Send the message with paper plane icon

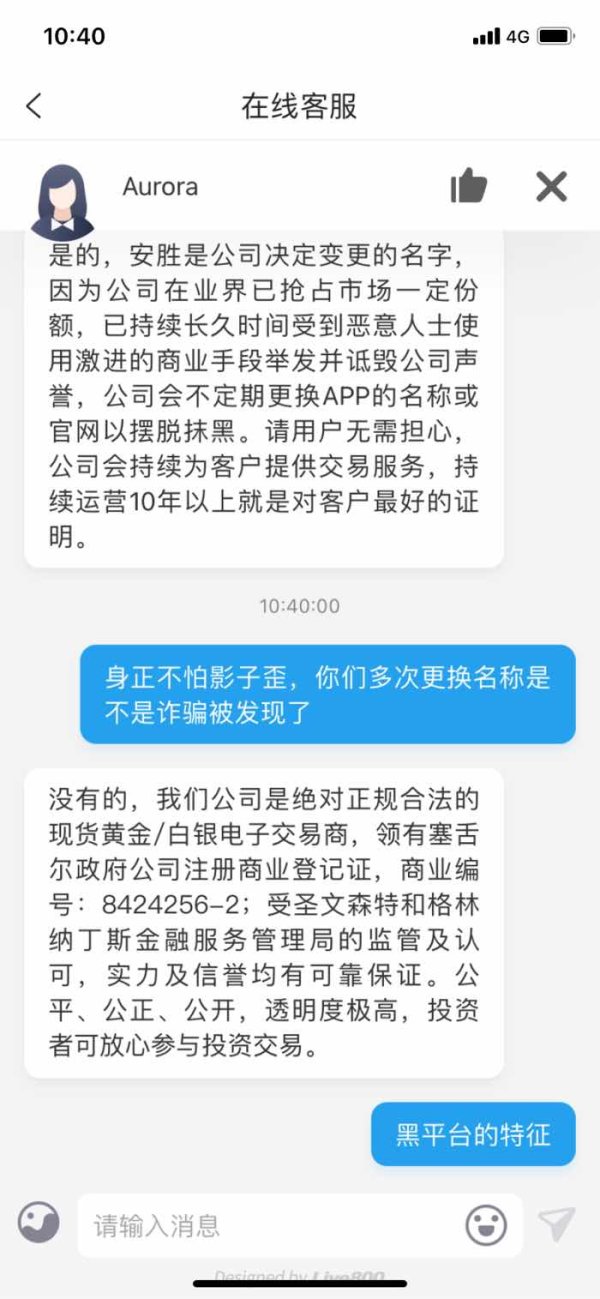pos(556,1224)
